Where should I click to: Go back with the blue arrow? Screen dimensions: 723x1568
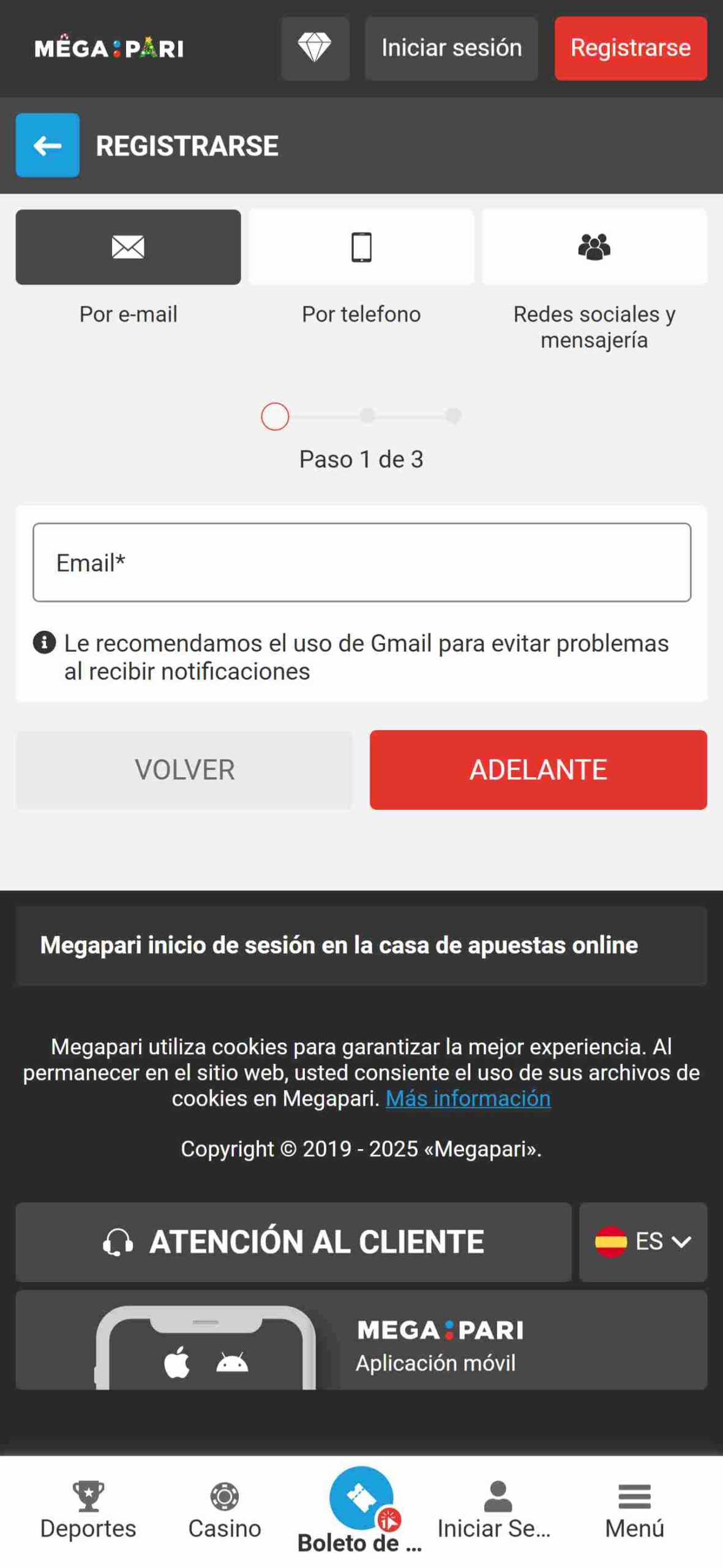coord(47,145)
